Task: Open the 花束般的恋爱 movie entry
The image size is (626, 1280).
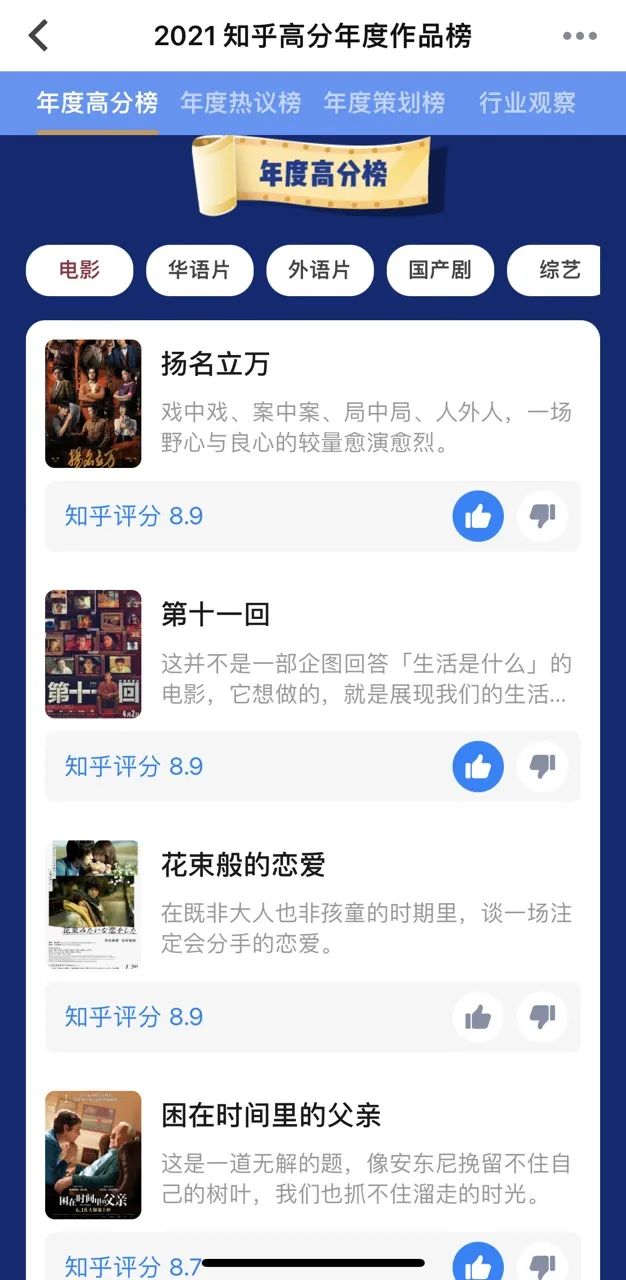Action: tap(243, 864)
